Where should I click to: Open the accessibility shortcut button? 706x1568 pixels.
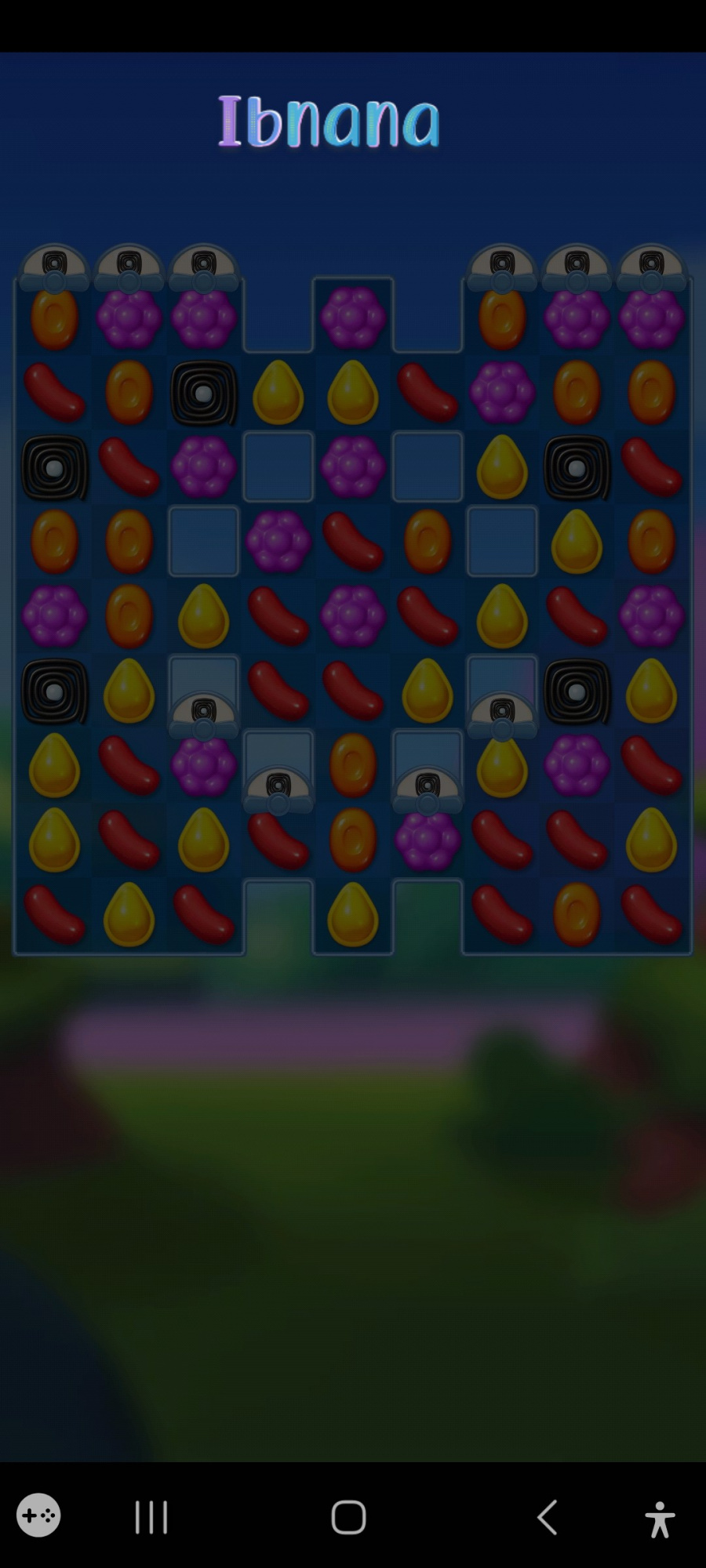coord(660,1519)
